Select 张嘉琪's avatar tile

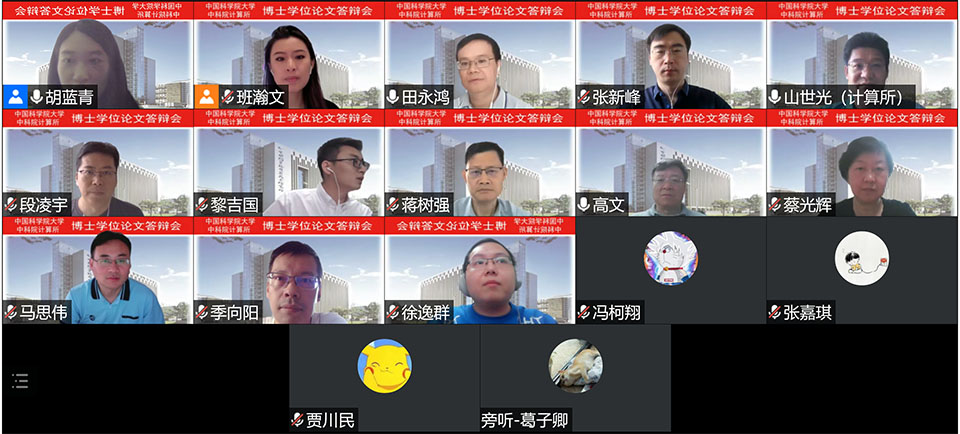(x=862, y=260)
